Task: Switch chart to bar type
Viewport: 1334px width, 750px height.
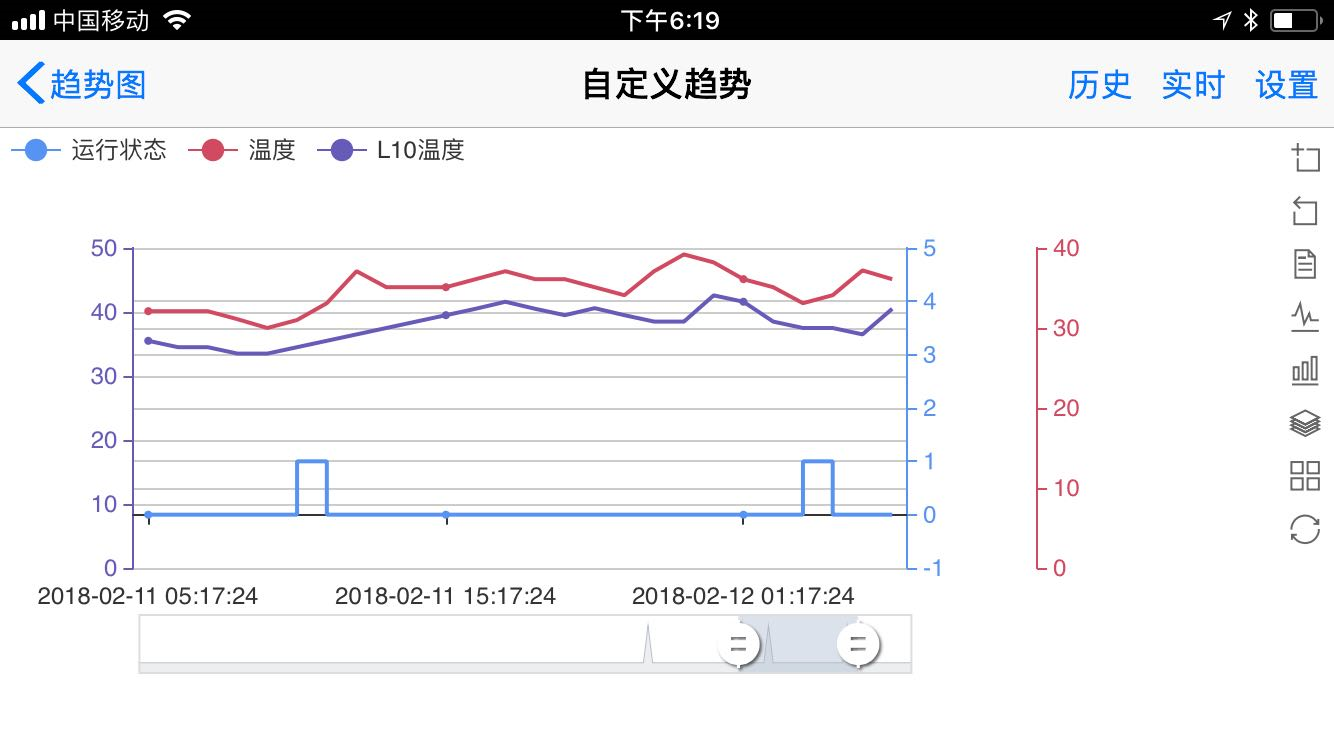Action: (x=1305, y=370)
